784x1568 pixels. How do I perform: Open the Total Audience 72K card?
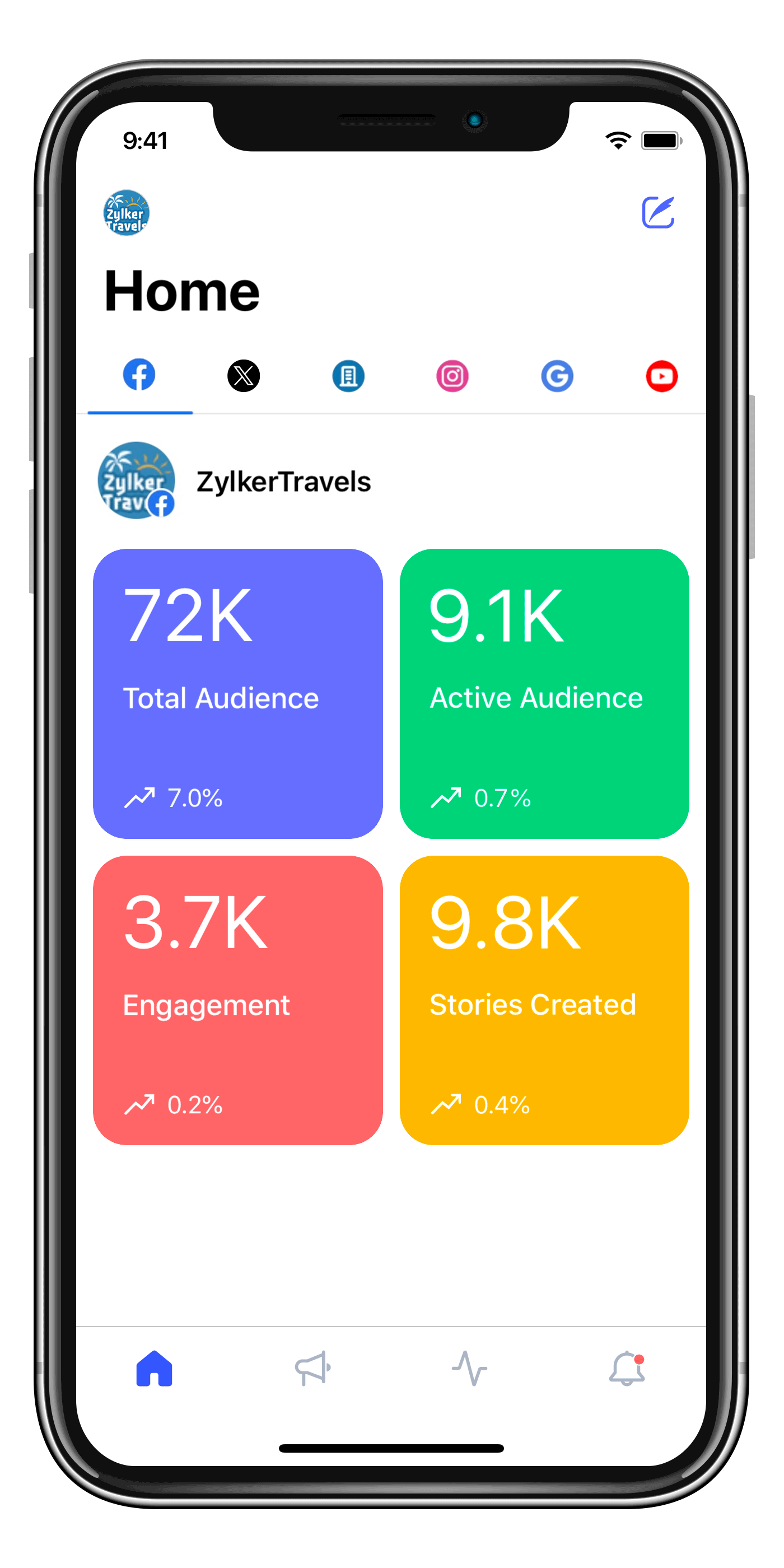coord(237,693)
